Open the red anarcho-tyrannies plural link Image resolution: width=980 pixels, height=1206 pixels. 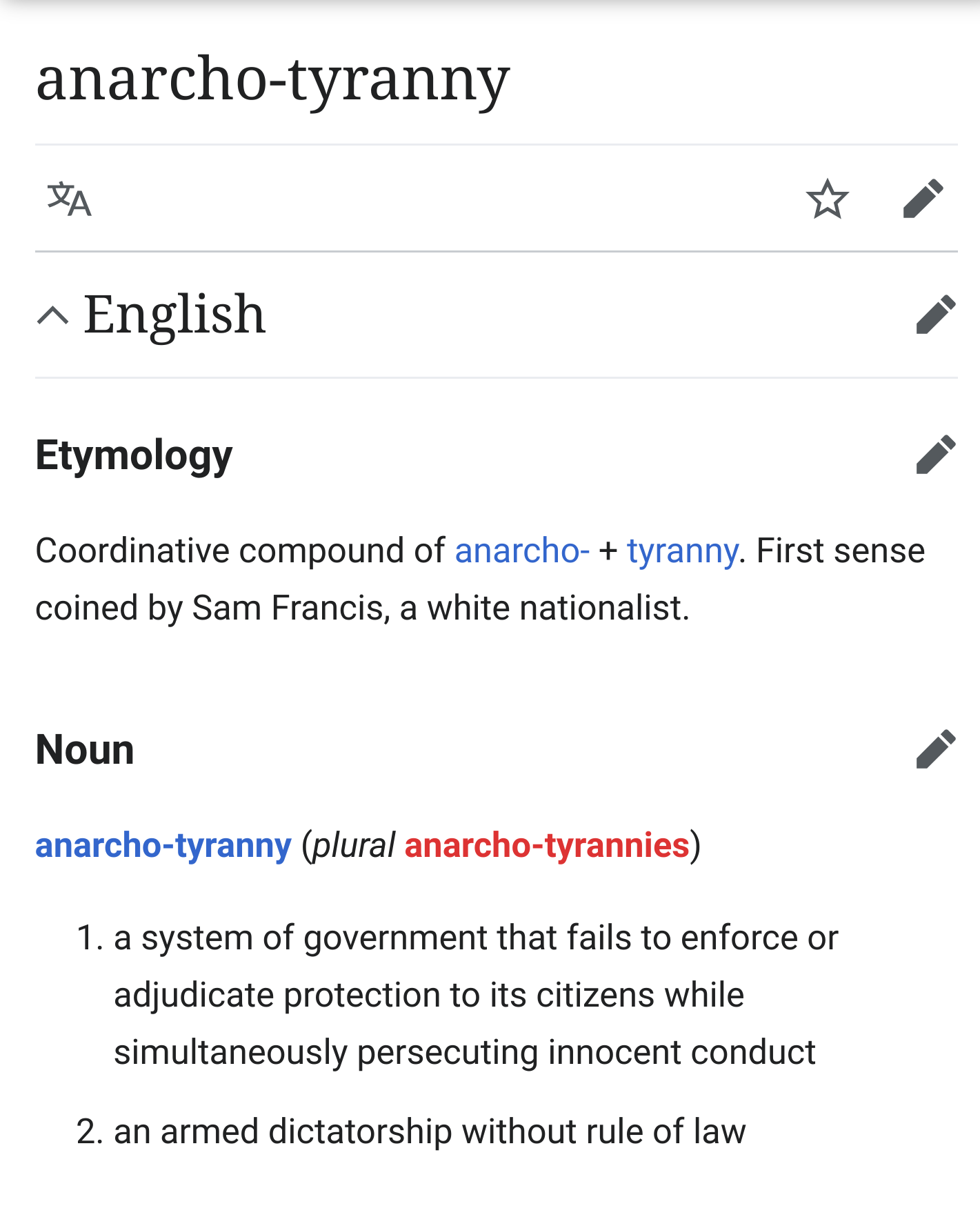point(546,846)
